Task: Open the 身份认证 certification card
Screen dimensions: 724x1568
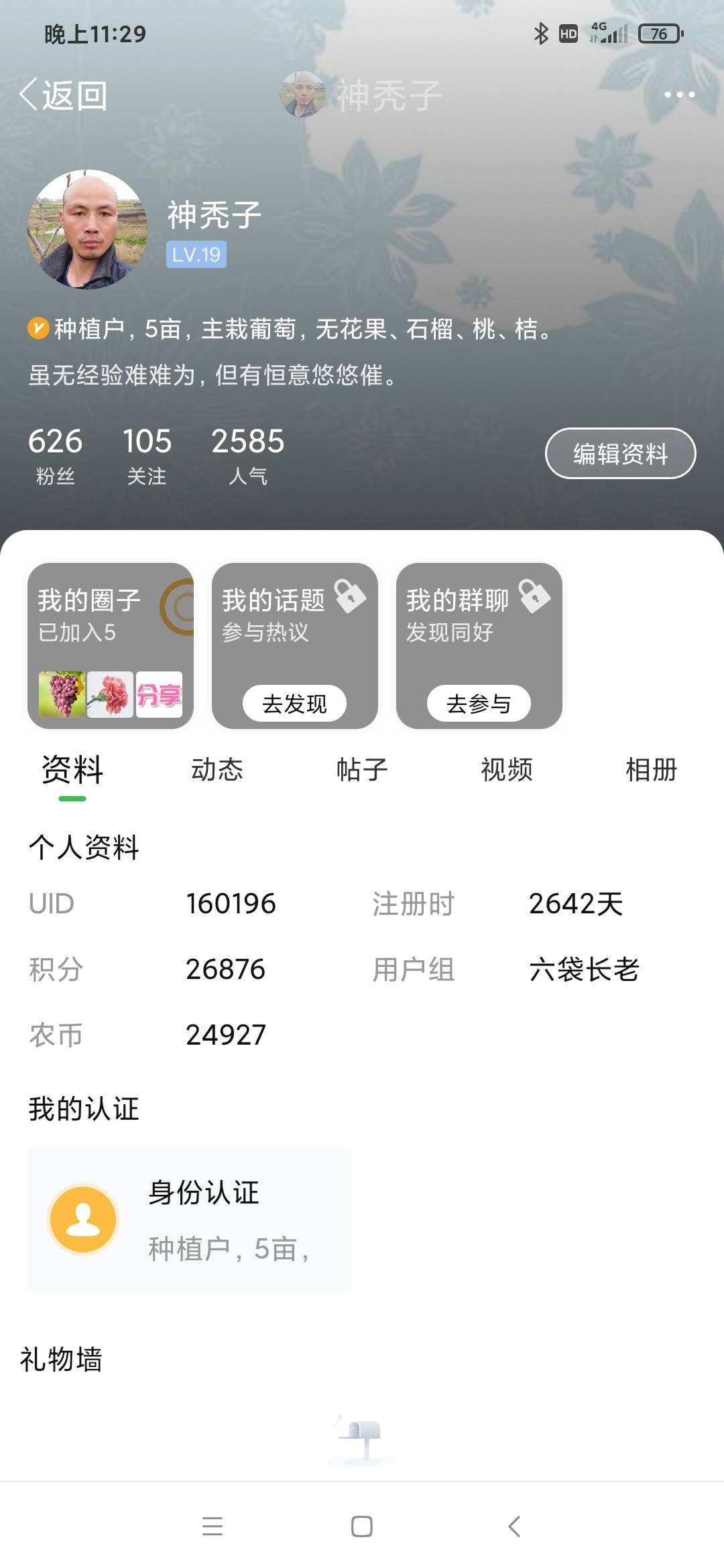Action: [x=190, y=1220]
